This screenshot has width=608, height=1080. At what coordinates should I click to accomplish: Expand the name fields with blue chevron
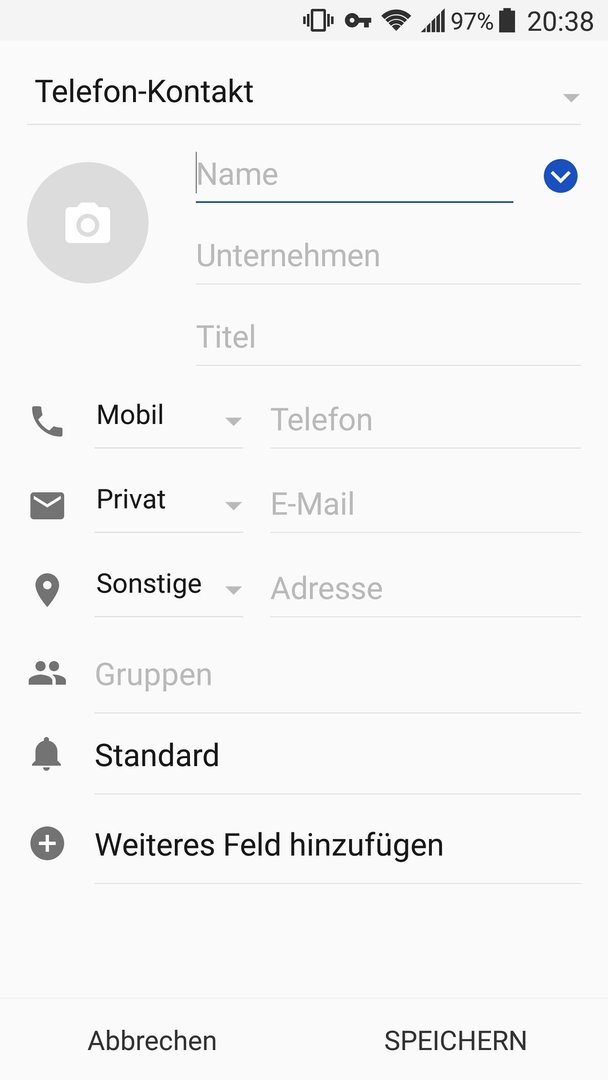pos(560,176)
